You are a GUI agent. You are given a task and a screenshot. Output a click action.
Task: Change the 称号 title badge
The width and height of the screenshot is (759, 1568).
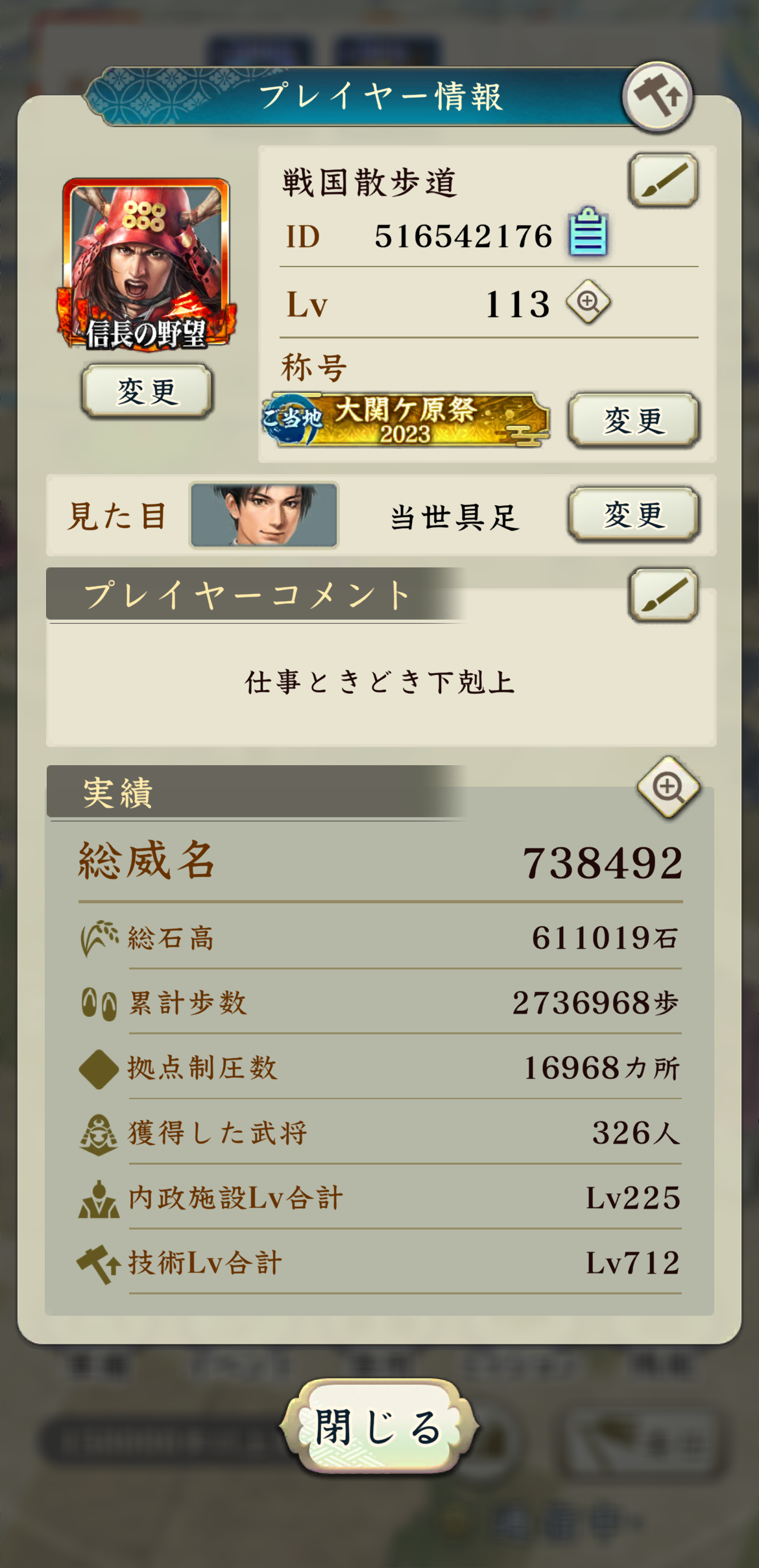[x=633, y=420]
